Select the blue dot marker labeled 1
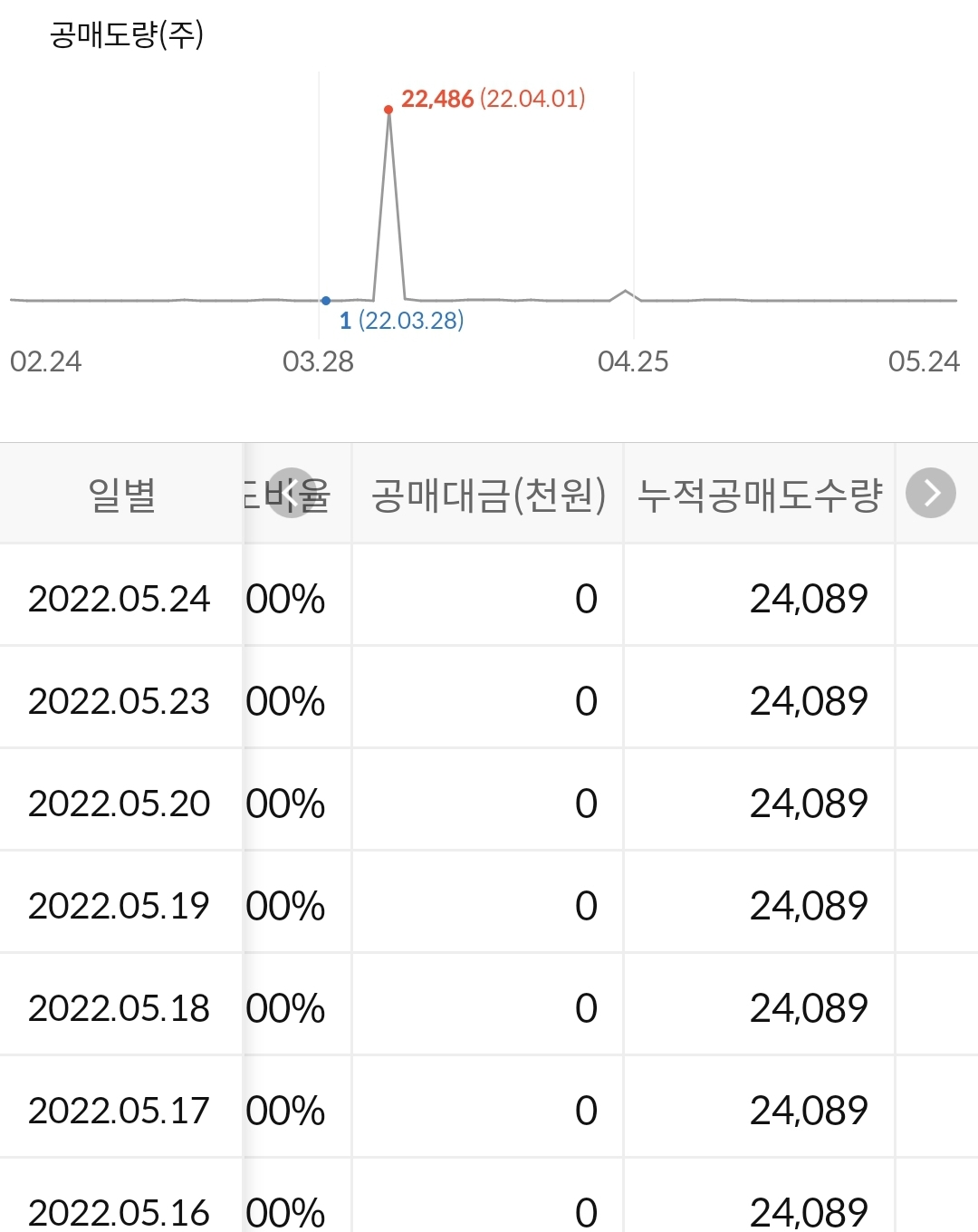This screenshot has height=1232, width=978. [326, 299]
